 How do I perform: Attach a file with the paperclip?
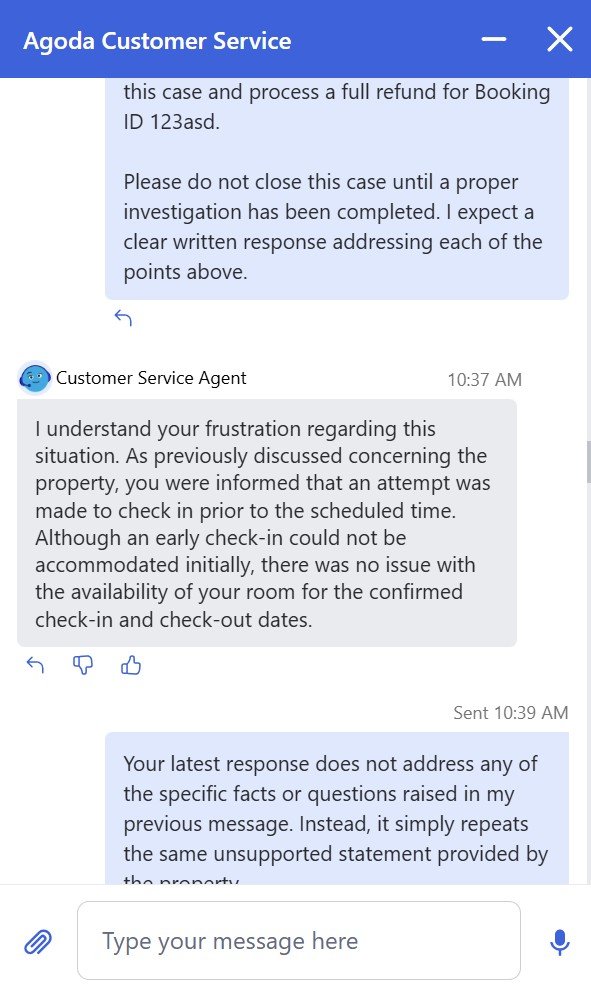pyautogui.click(x=38, y=942)
